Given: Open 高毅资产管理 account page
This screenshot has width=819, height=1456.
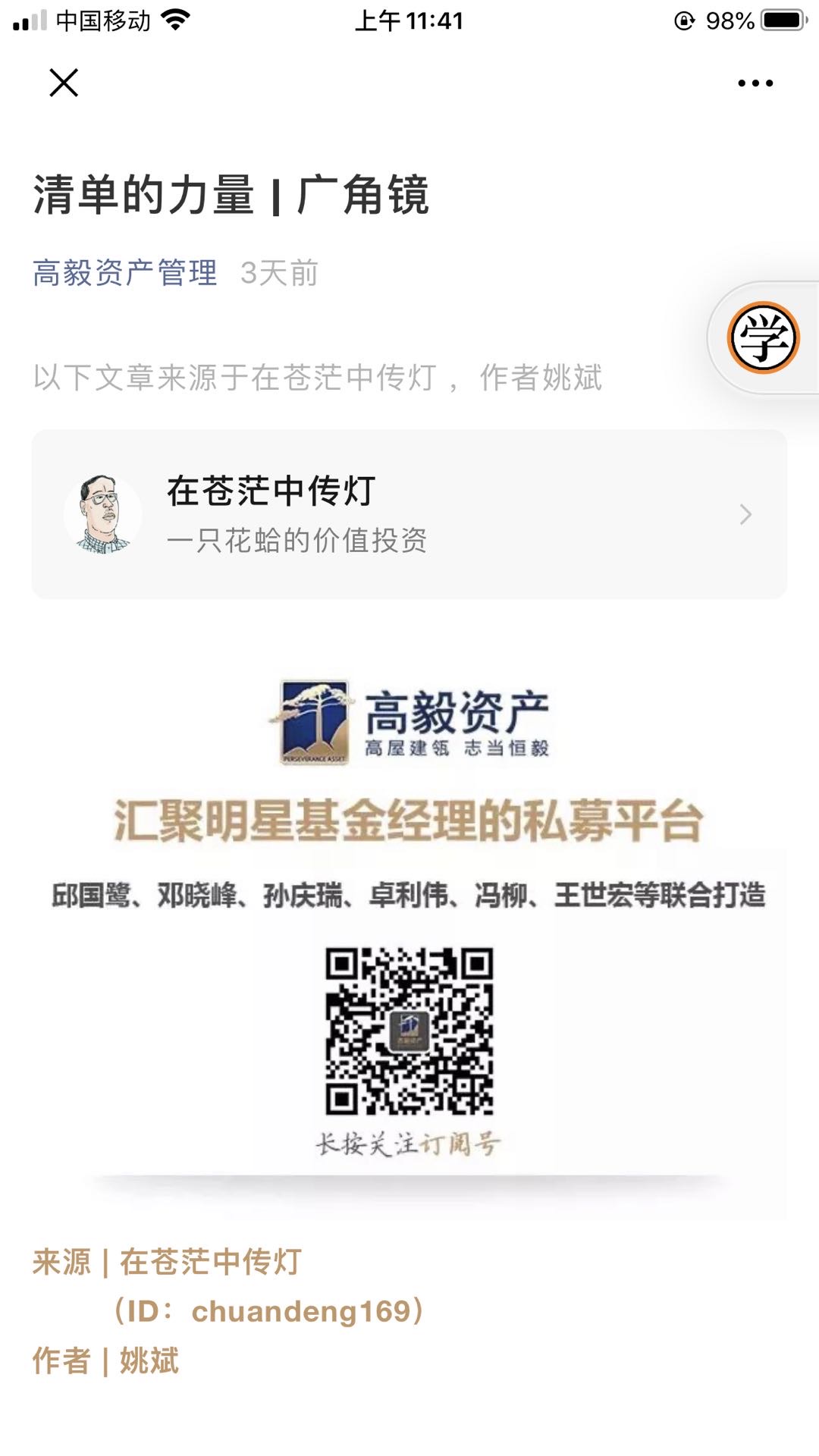Looking at the screenshot, I should click(x=125, y=273).
